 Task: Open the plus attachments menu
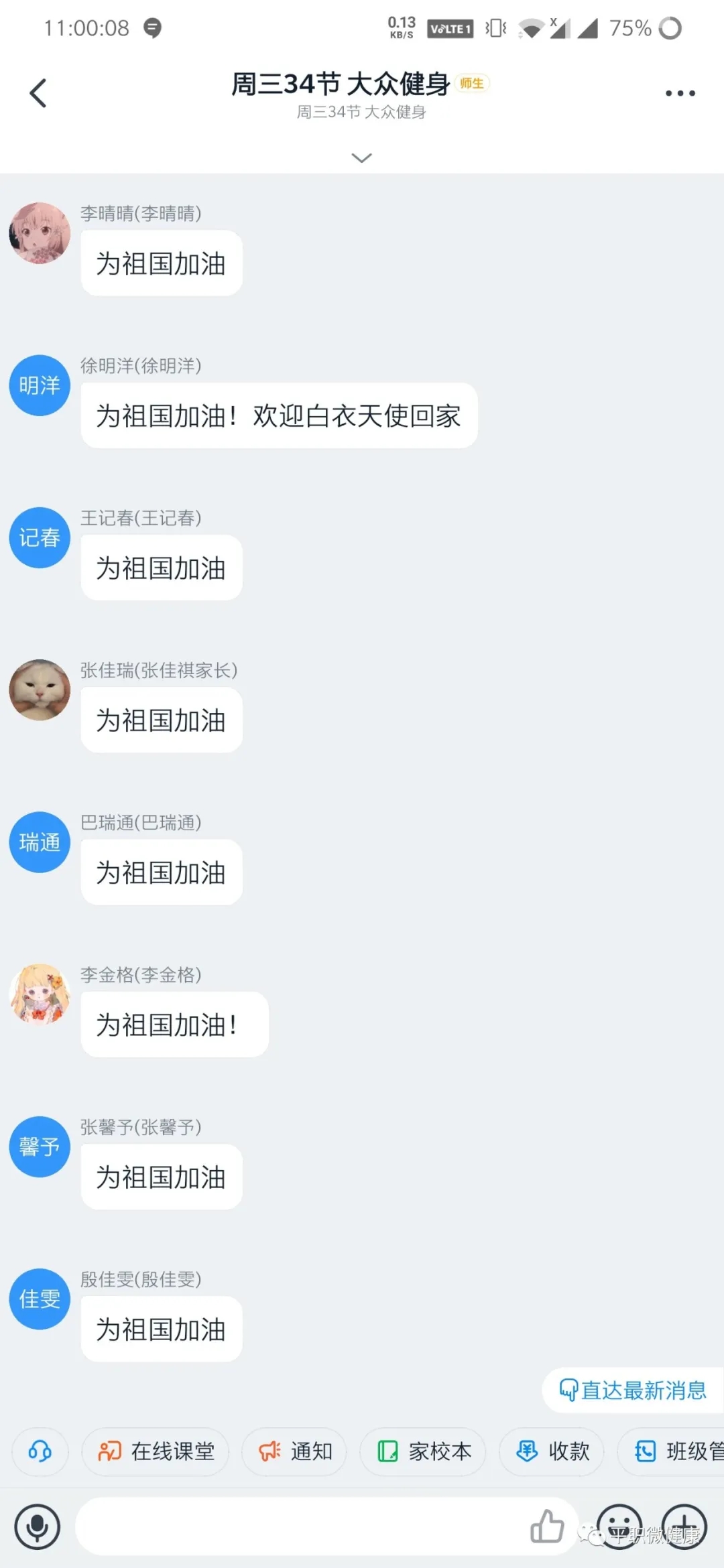[x=684, y=1526]
